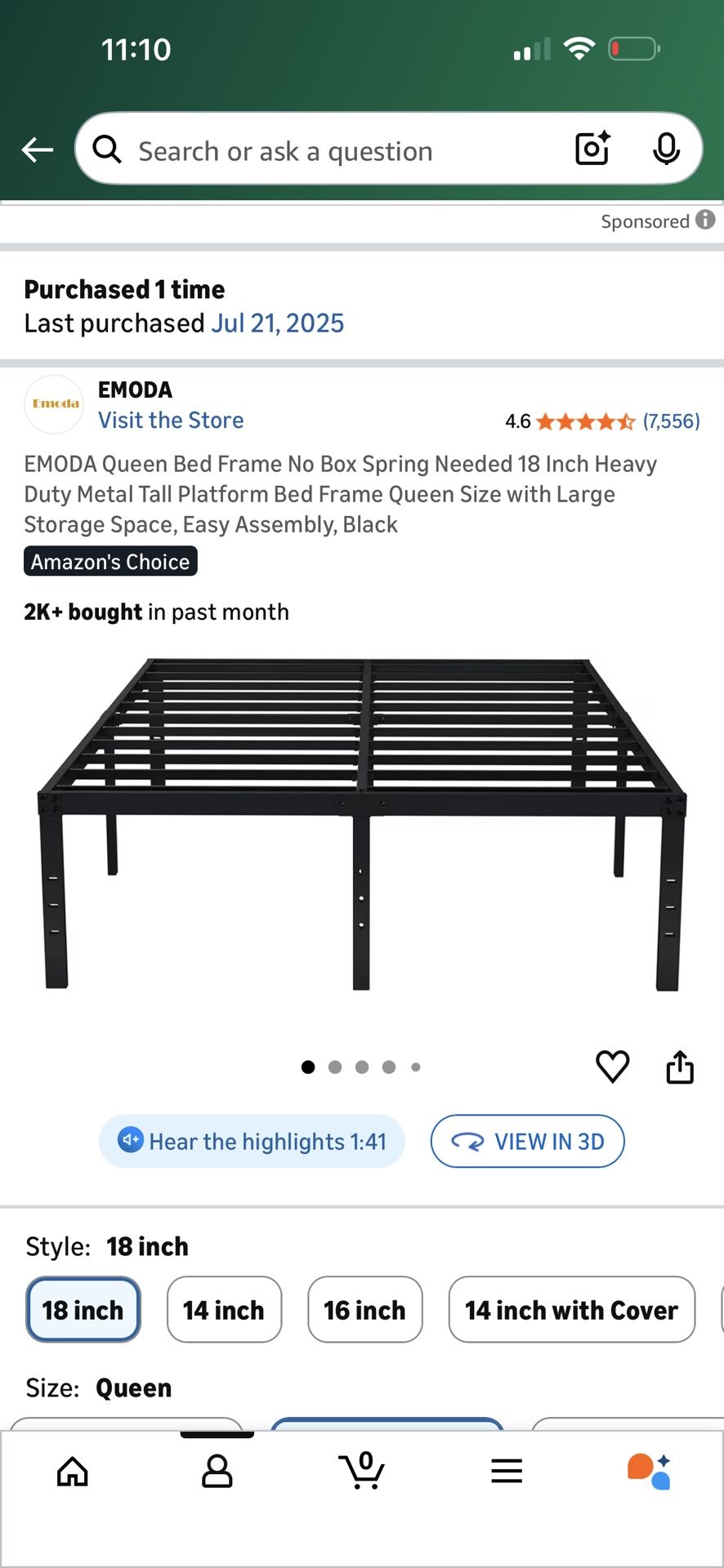Image resolution: width=724 pixels, height=1568 pixels.
Task: Add item to wishlist with heart icon
Action: click(611, 1067)
